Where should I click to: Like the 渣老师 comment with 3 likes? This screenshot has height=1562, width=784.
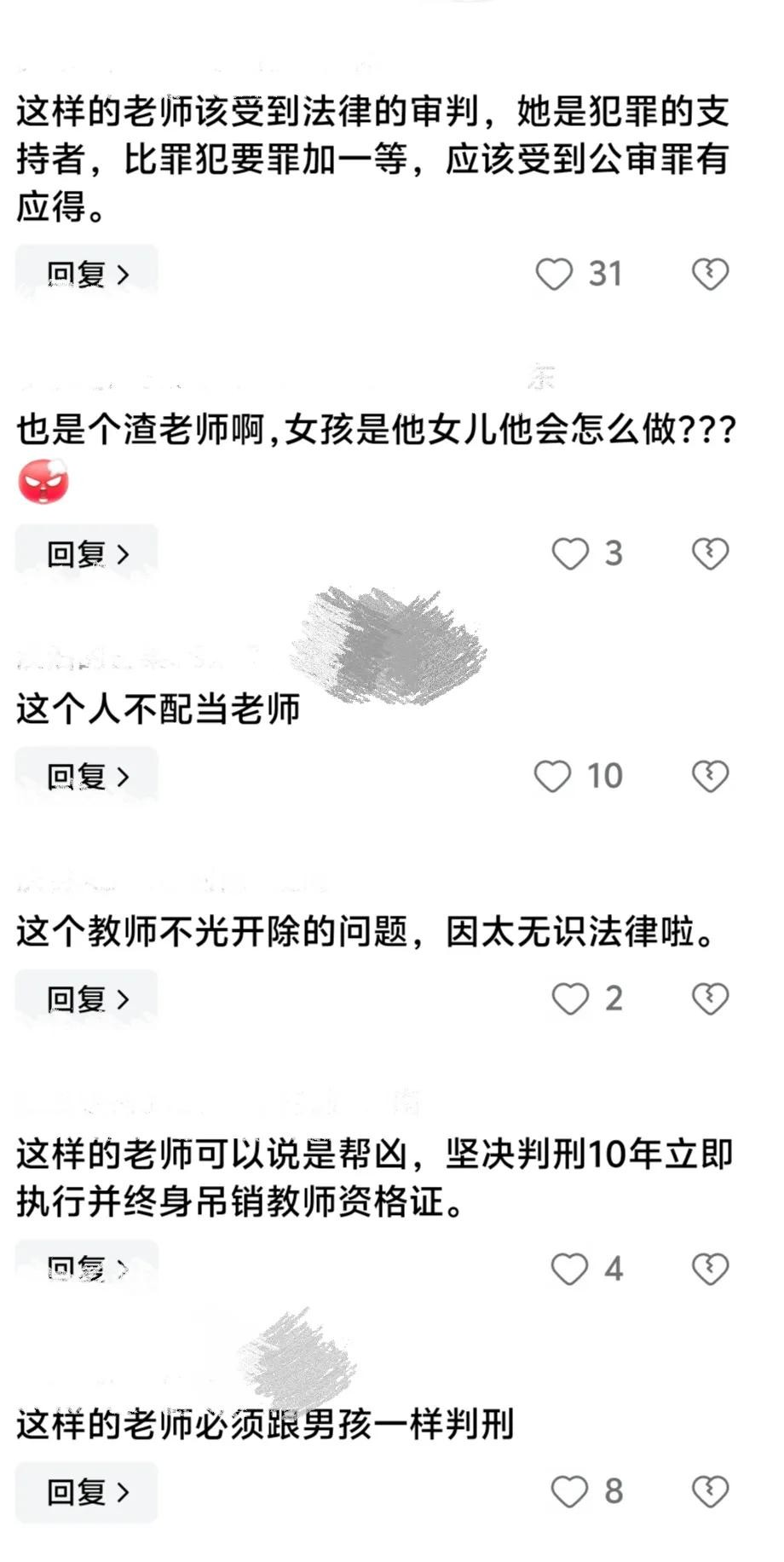click(x=570, y=553)
